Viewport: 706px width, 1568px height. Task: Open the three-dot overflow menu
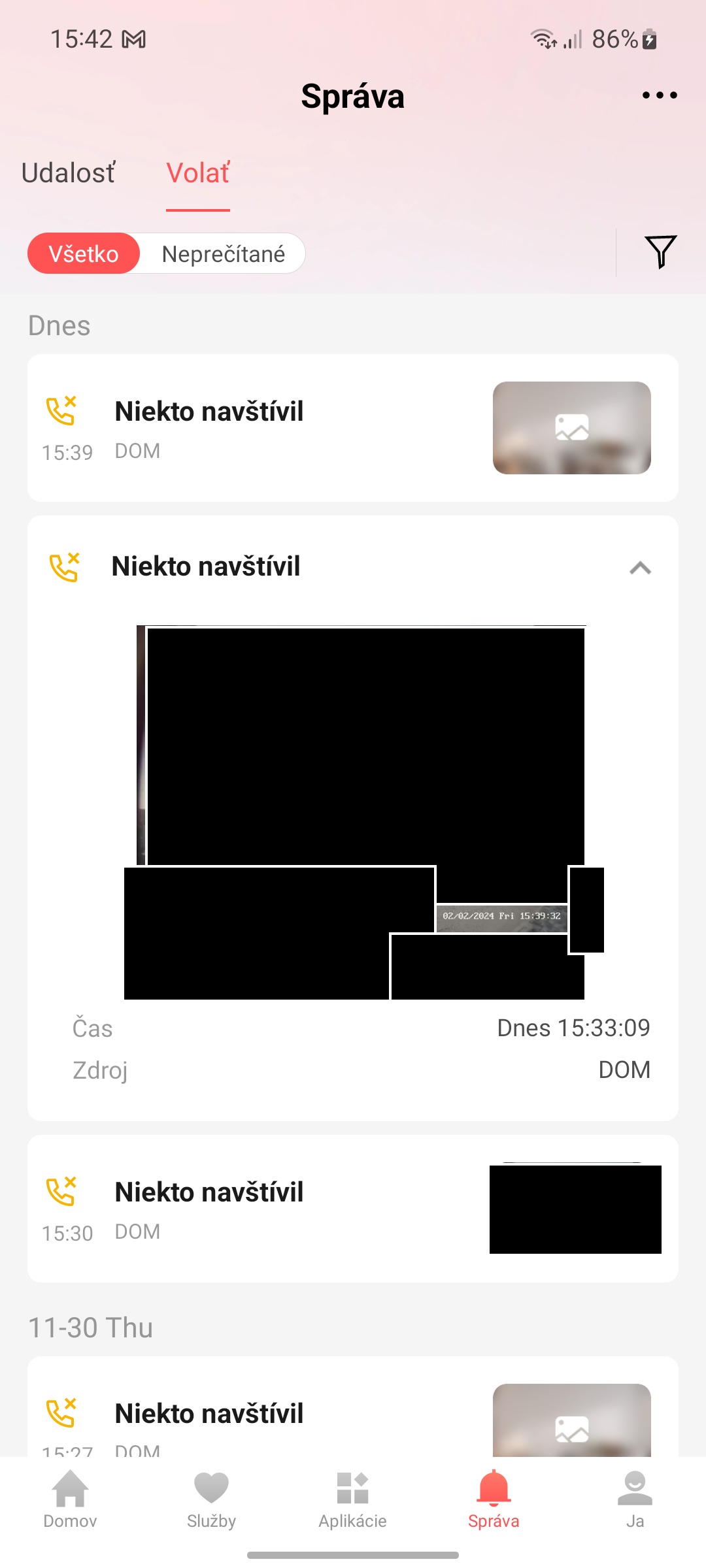[x=659, y=95]
